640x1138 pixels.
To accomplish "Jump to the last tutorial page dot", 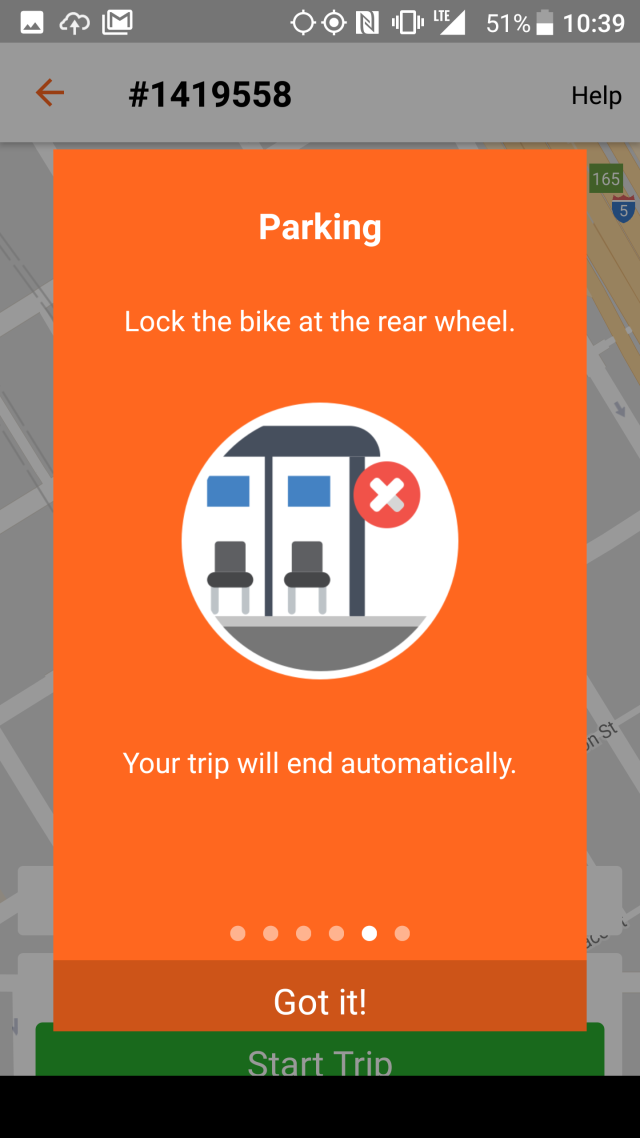I will point(402,933).
